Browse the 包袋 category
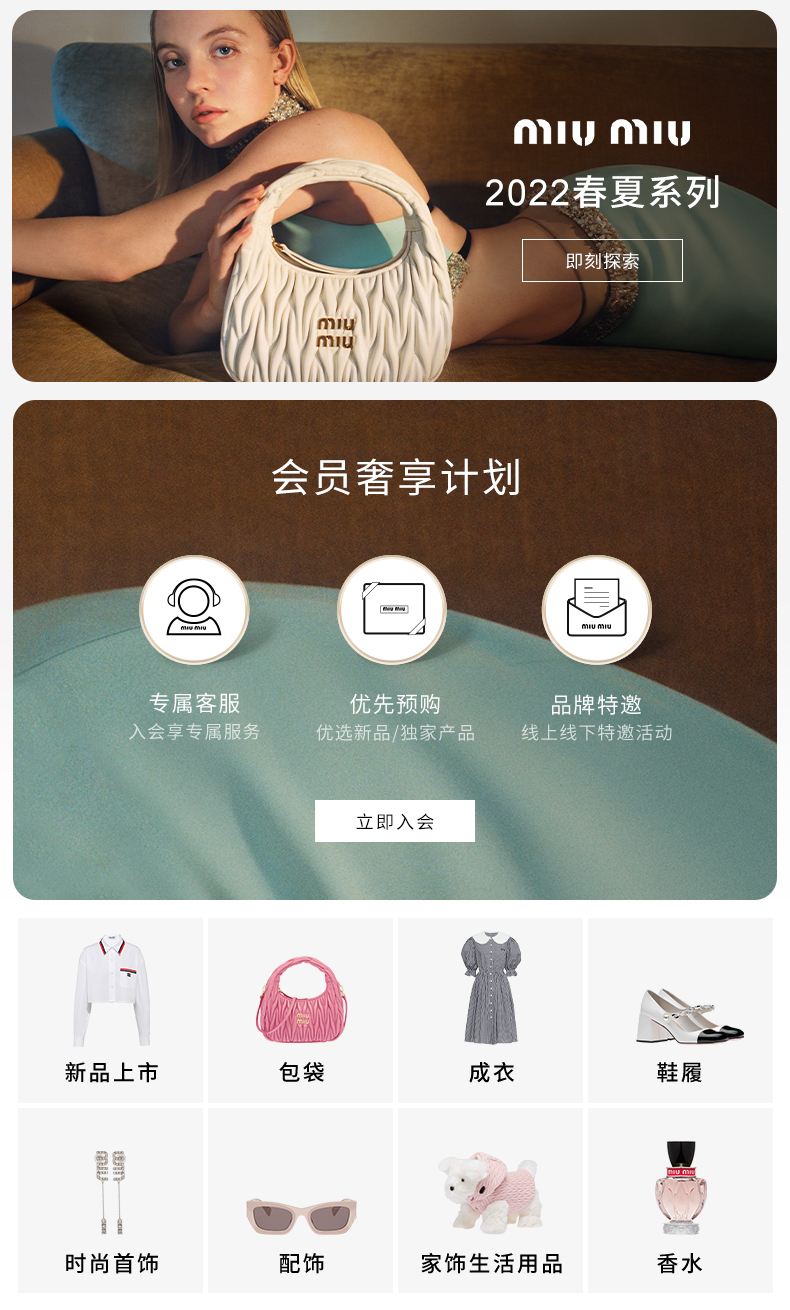Viewport: 790px width, 1310px height. click(301, 1010)
